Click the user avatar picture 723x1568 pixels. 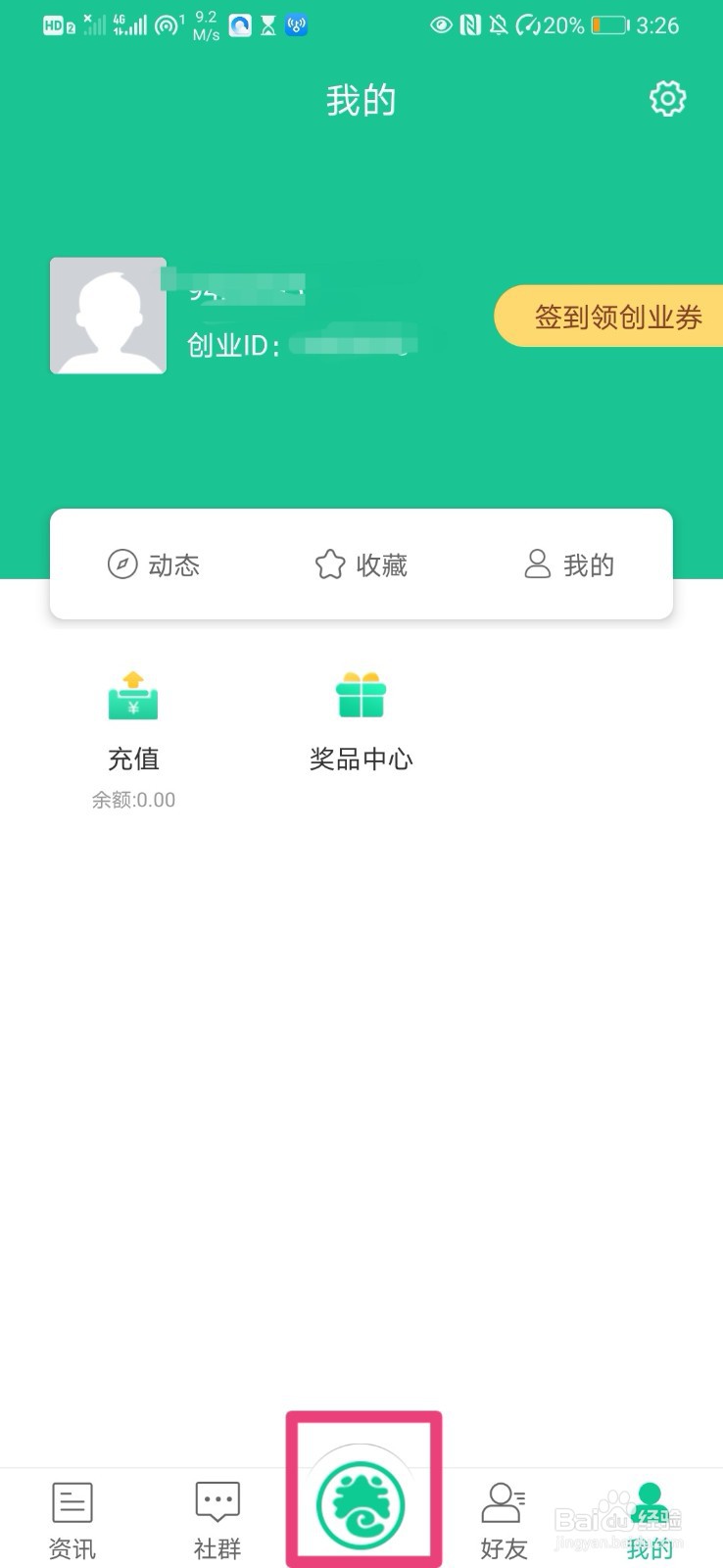point(108,316)
